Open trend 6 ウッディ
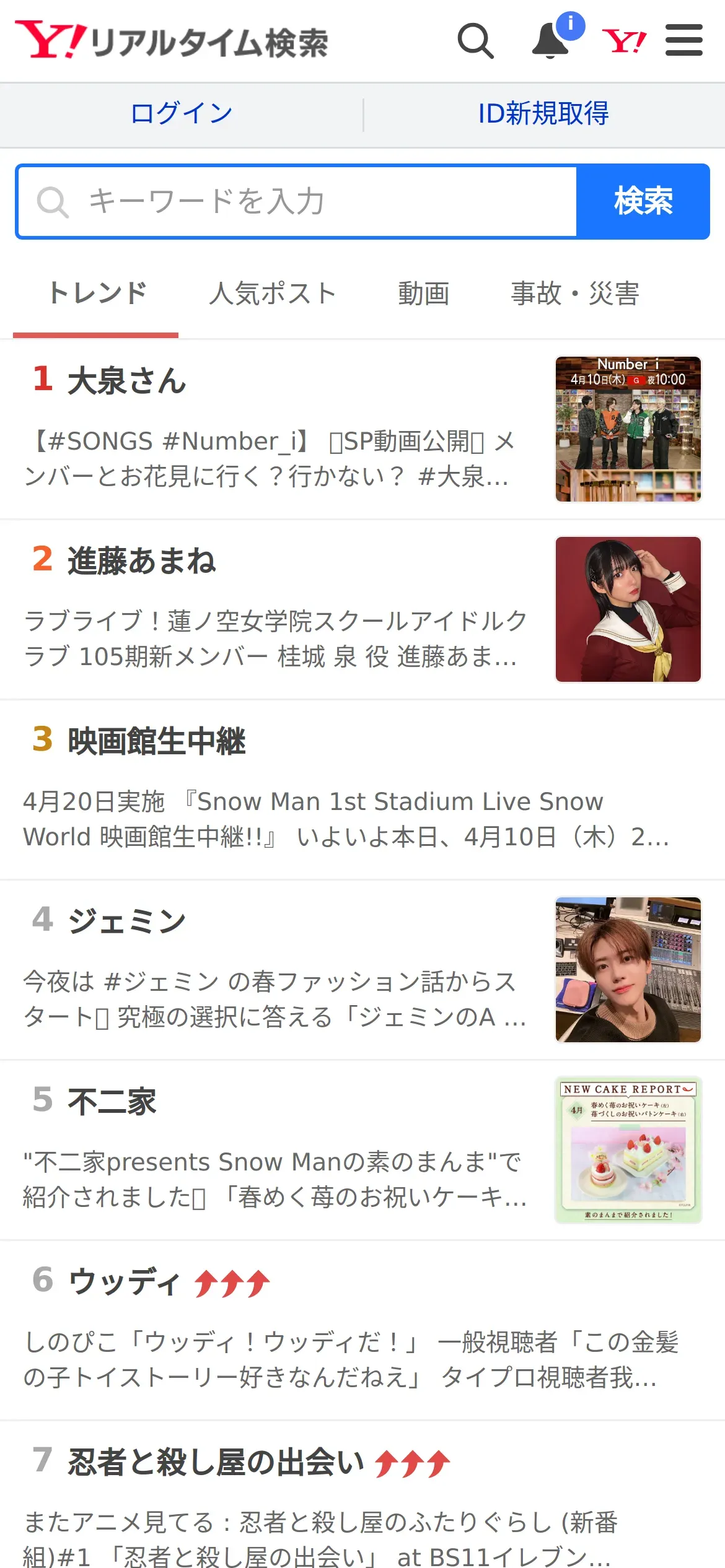Viewport: 725px width, 1568px height. coord(362,1331)
